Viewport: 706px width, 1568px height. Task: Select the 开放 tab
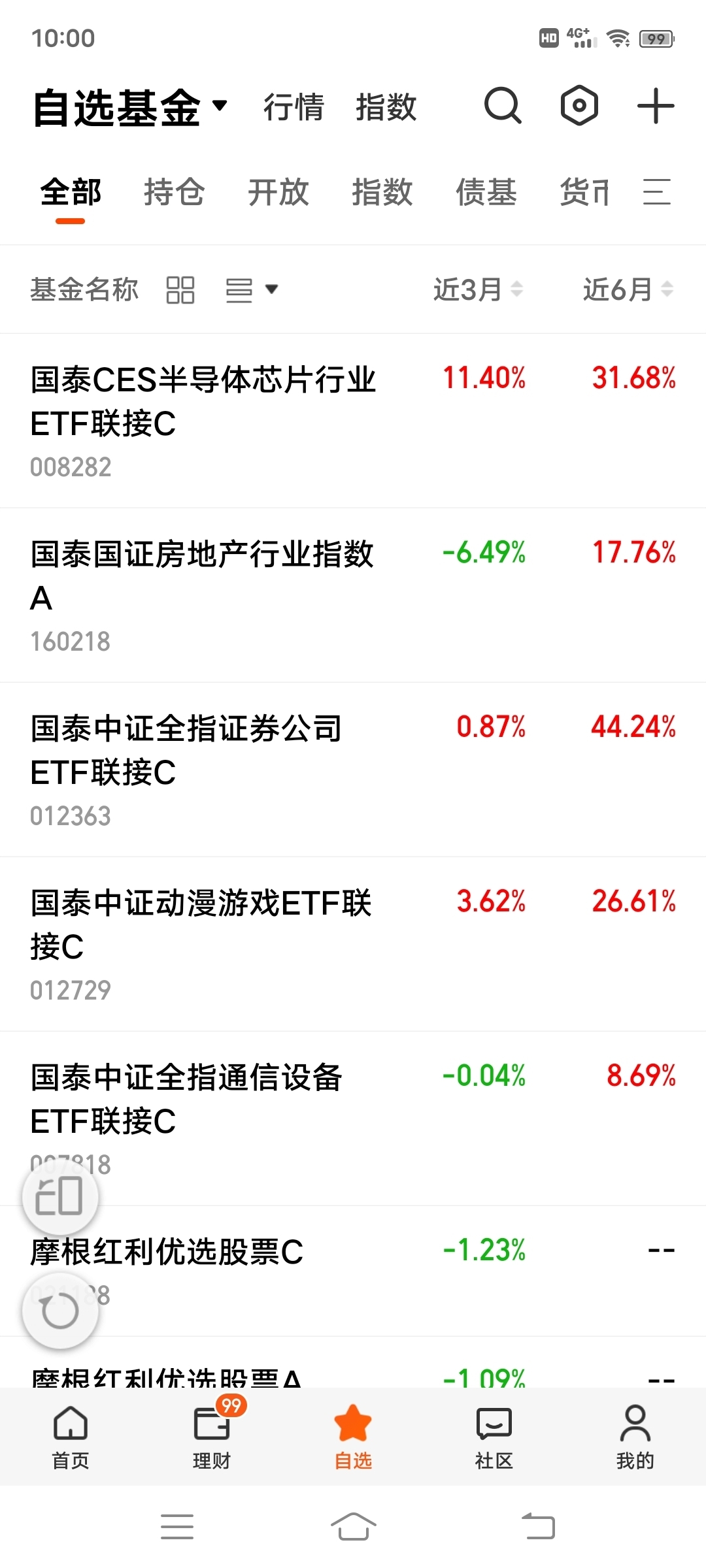(278, 192)
